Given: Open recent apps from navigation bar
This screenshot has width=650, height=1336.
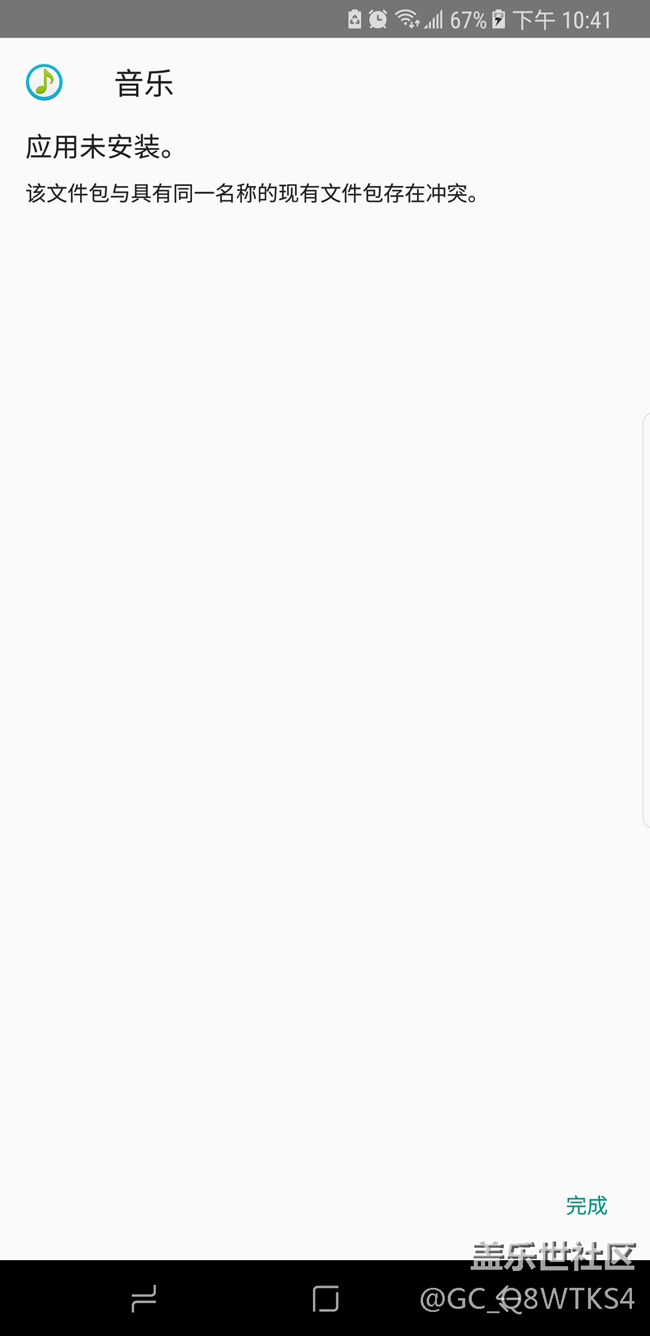Looking at the screenshot, I should tap(145, 1299).
